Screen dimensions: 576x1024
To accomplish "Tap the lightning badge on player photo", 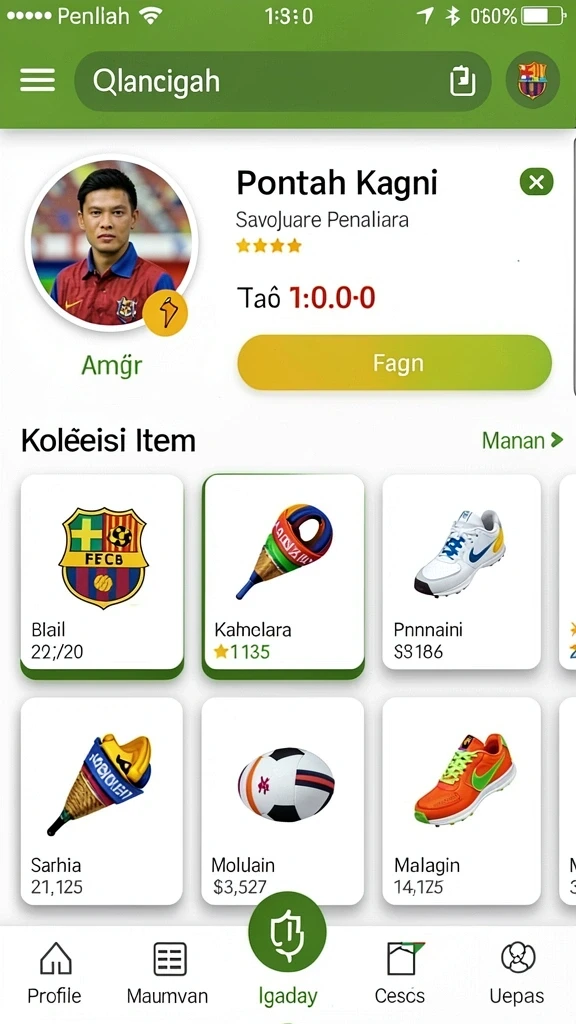I will [166, 313].
